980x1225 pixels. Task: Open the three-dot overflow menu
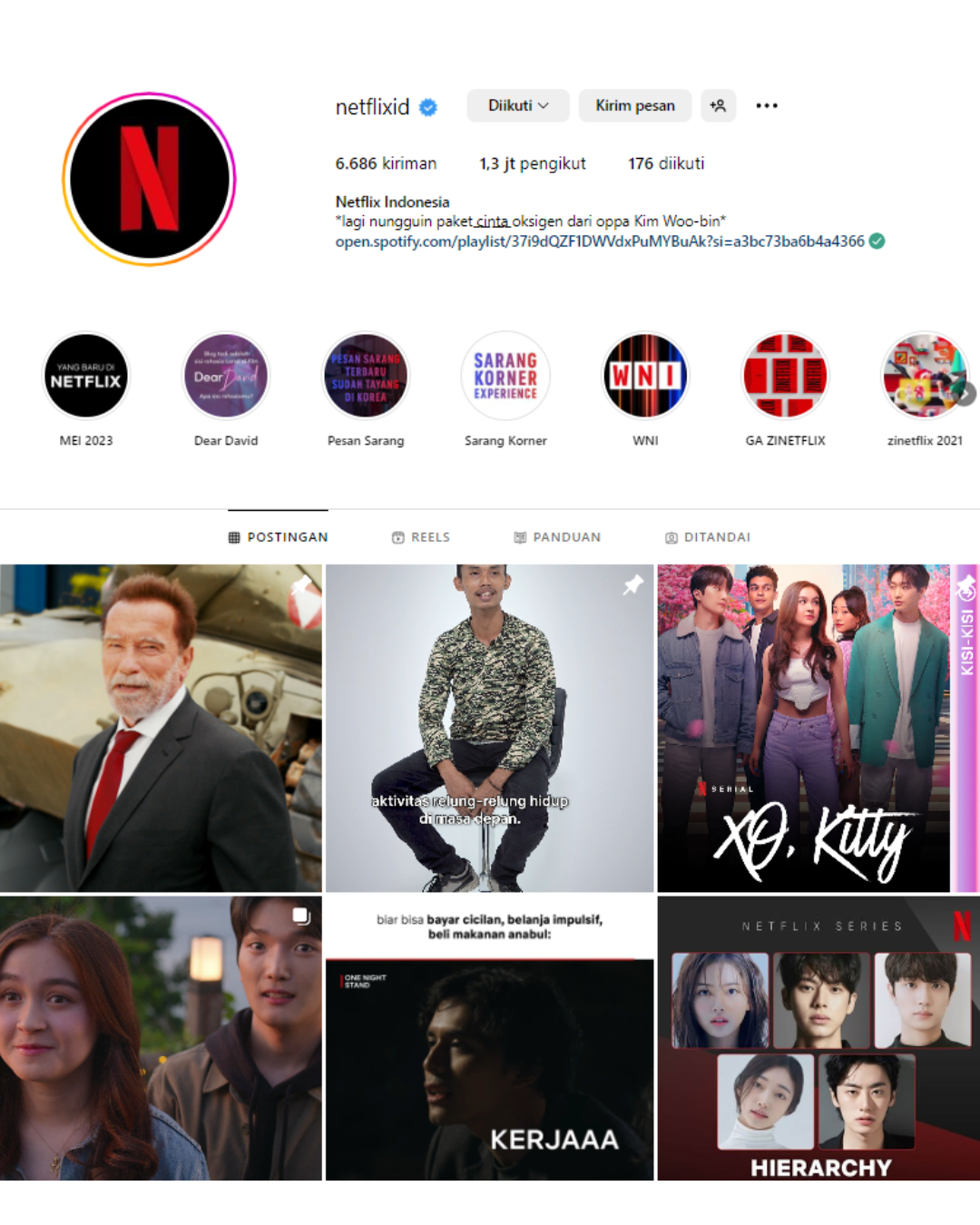click(767, 105)
